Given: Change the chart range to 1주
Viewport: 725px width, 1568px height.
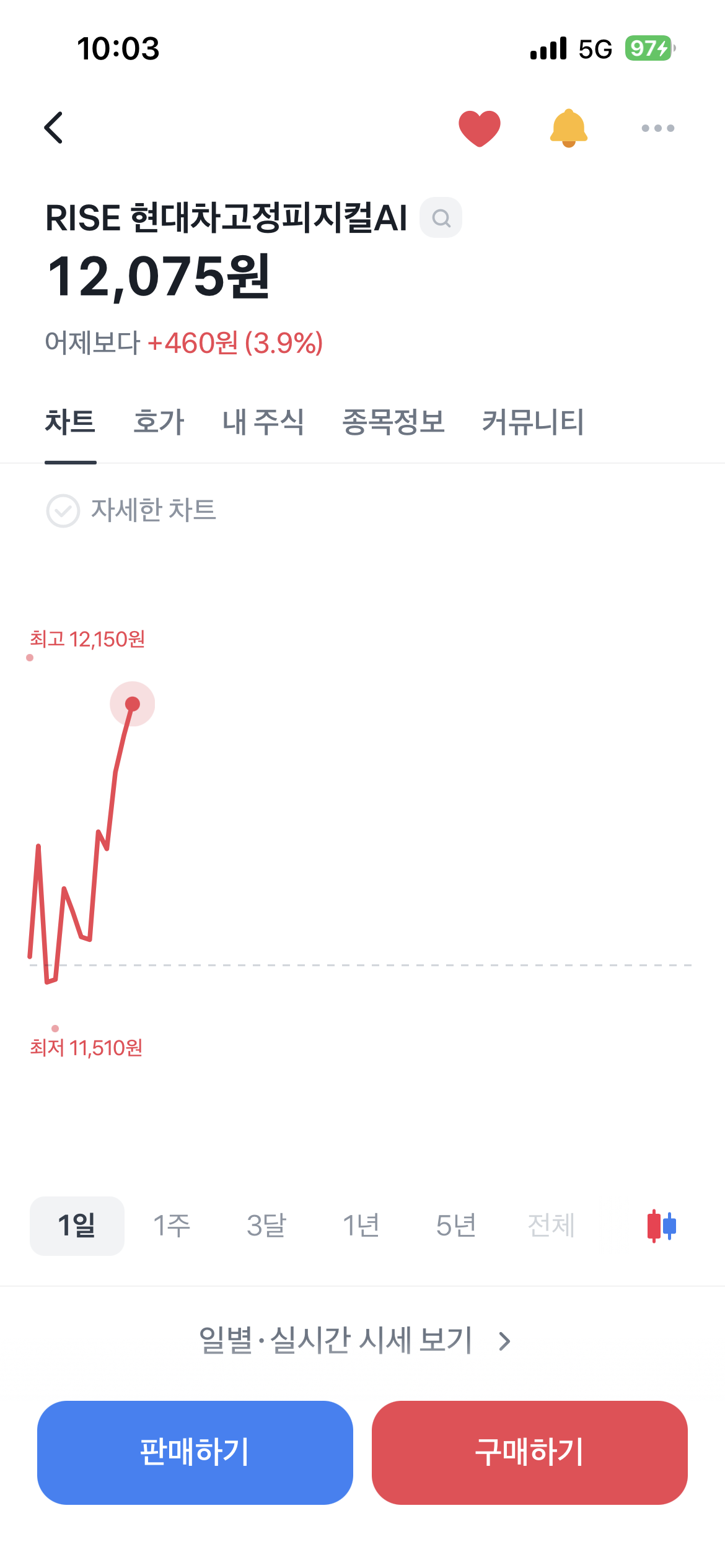Looking at the screenshot, I should click(172, 1226).
